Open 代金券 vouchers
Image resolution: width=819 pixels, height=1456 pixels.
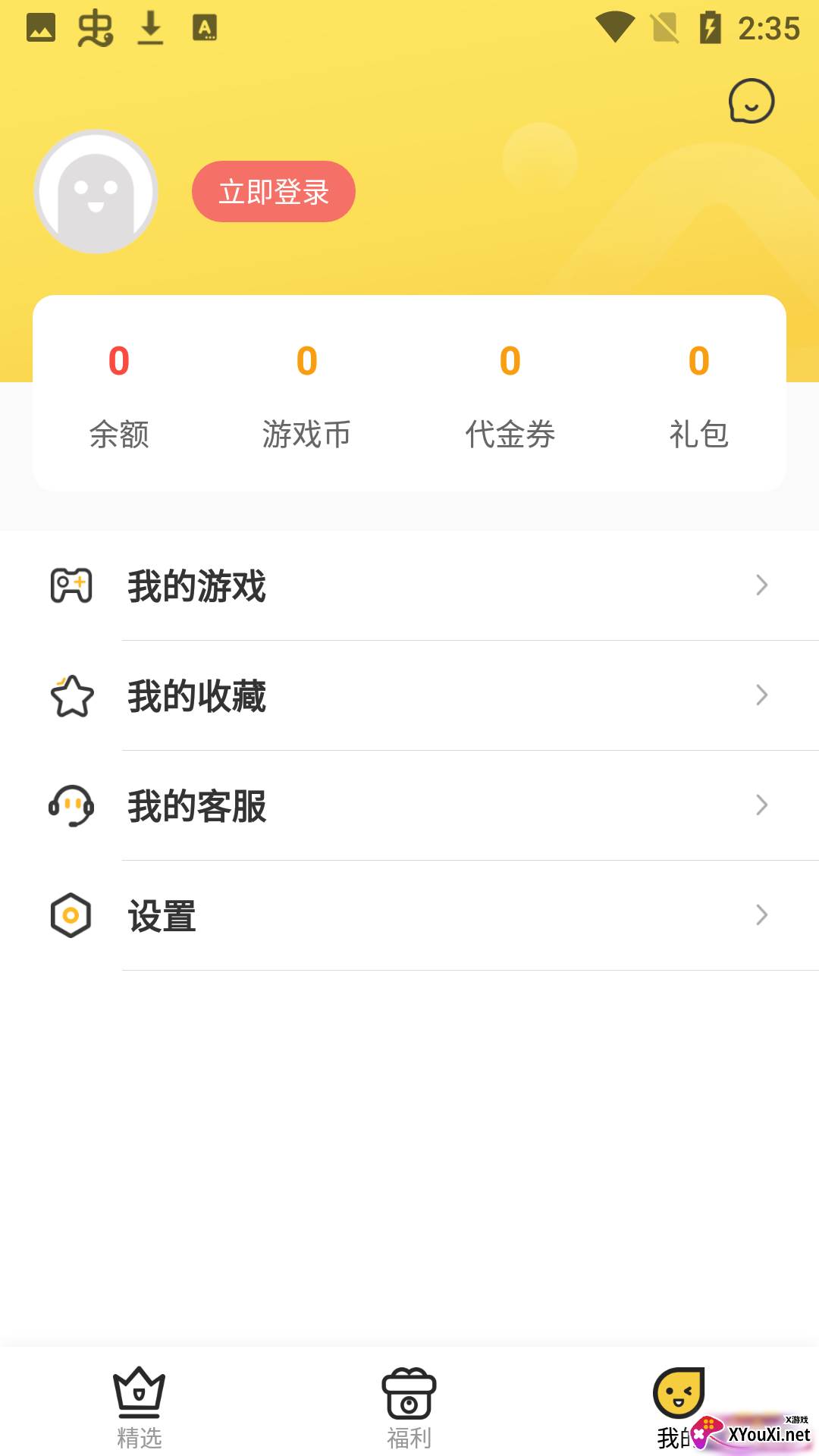(x=510, y=394)
